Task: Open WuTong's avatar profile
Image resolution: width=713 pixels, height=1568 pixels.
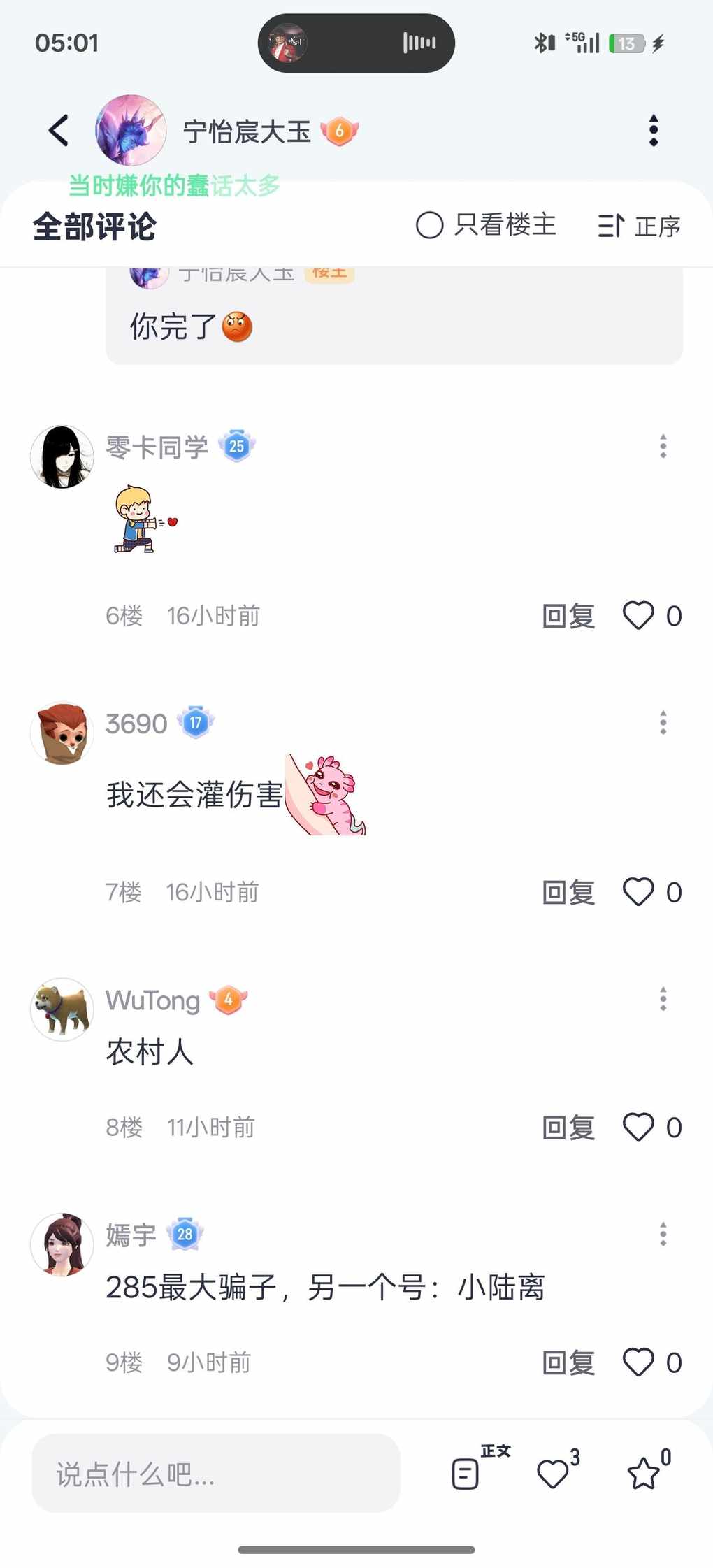Action: coord(62,1009)
